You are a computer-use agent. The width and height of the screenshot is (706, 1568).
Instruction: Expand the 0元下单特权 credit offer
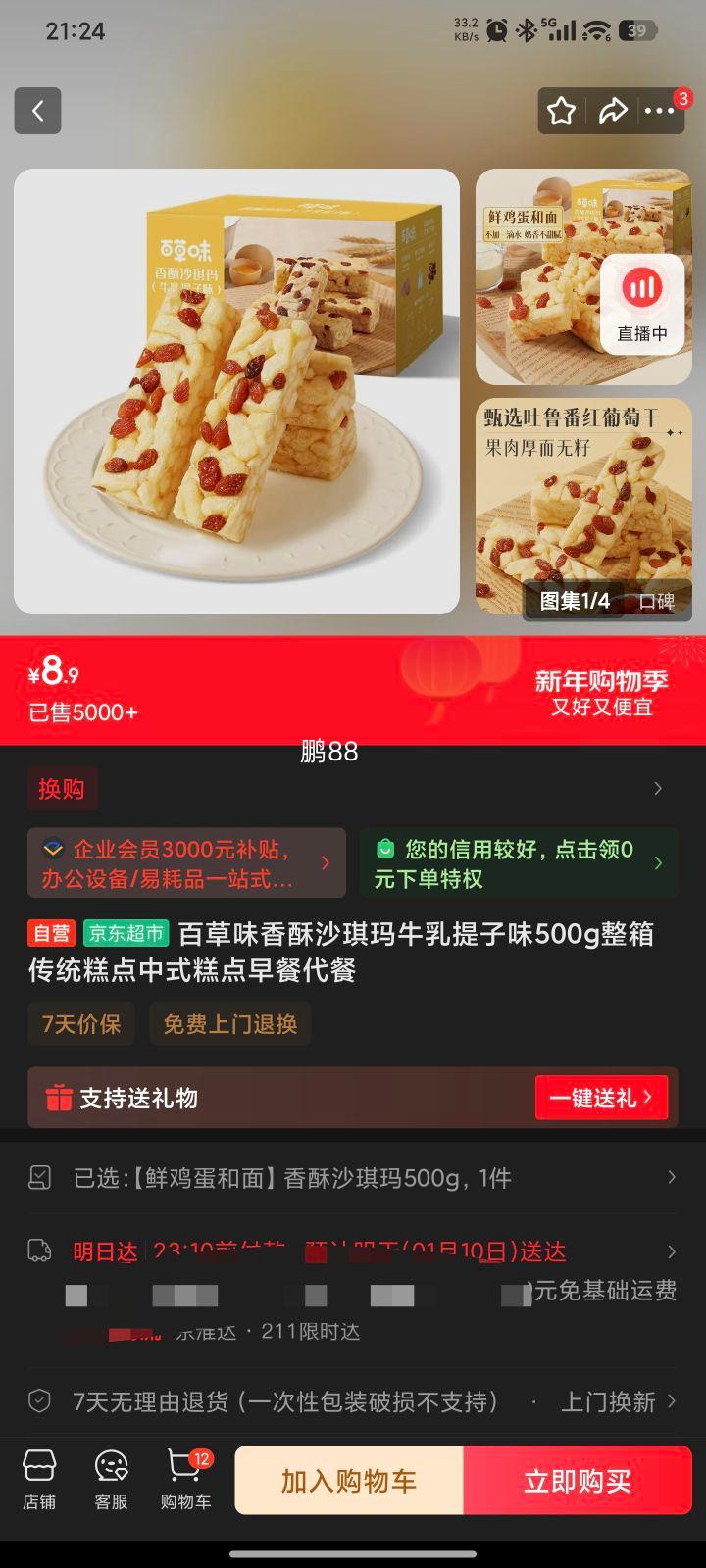[518, 862]
